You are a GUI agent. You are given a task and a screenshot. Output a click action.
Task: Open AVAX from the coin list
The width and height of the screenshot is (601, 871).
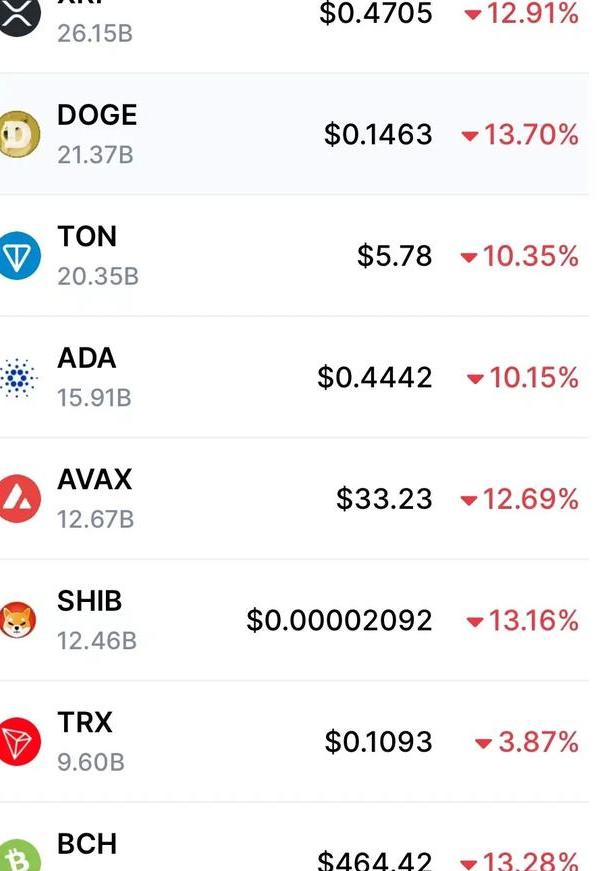point(300,498)
